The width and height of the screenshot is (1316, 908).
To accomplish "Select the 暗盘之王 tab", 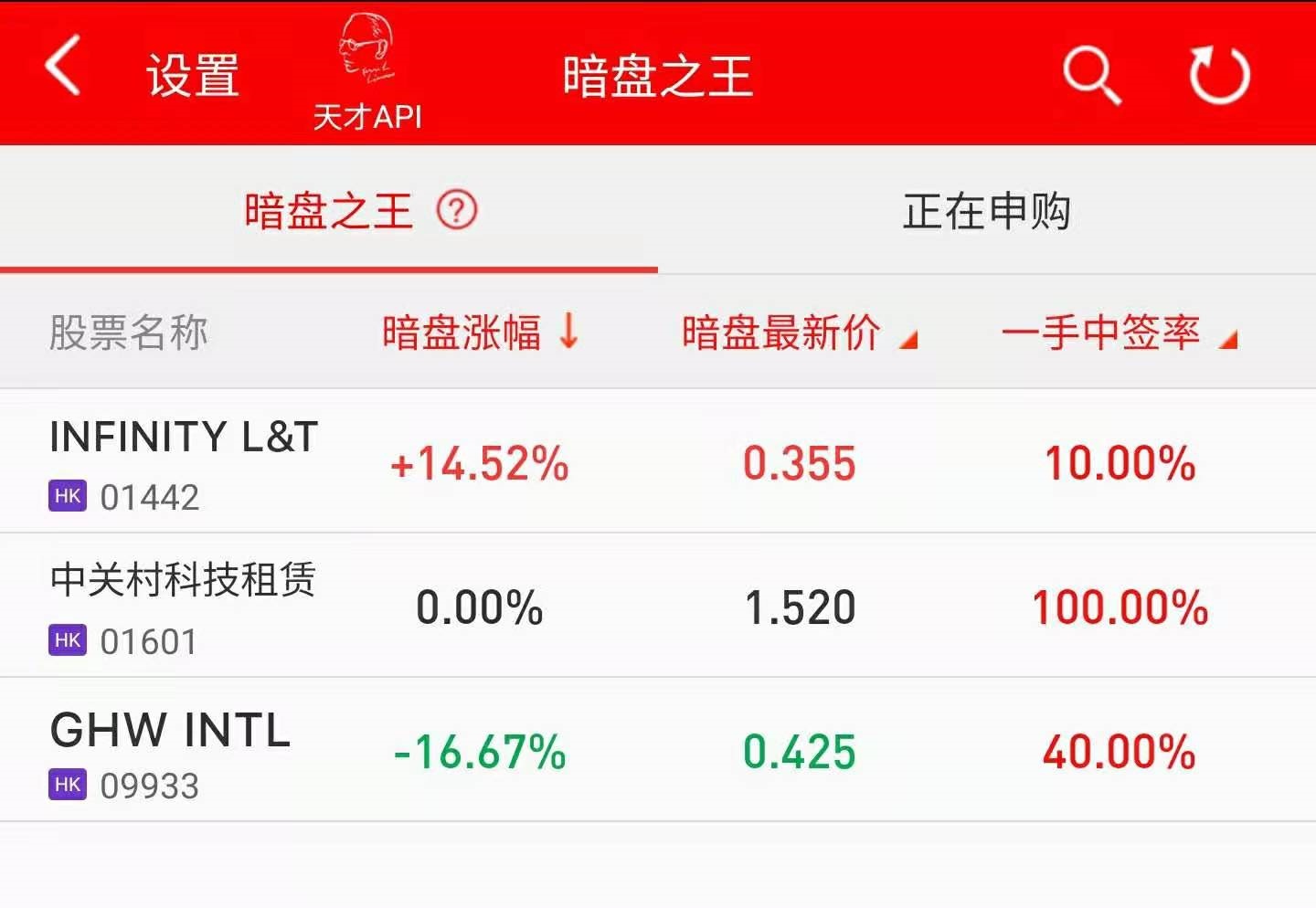I will click(x=328, y=212).
